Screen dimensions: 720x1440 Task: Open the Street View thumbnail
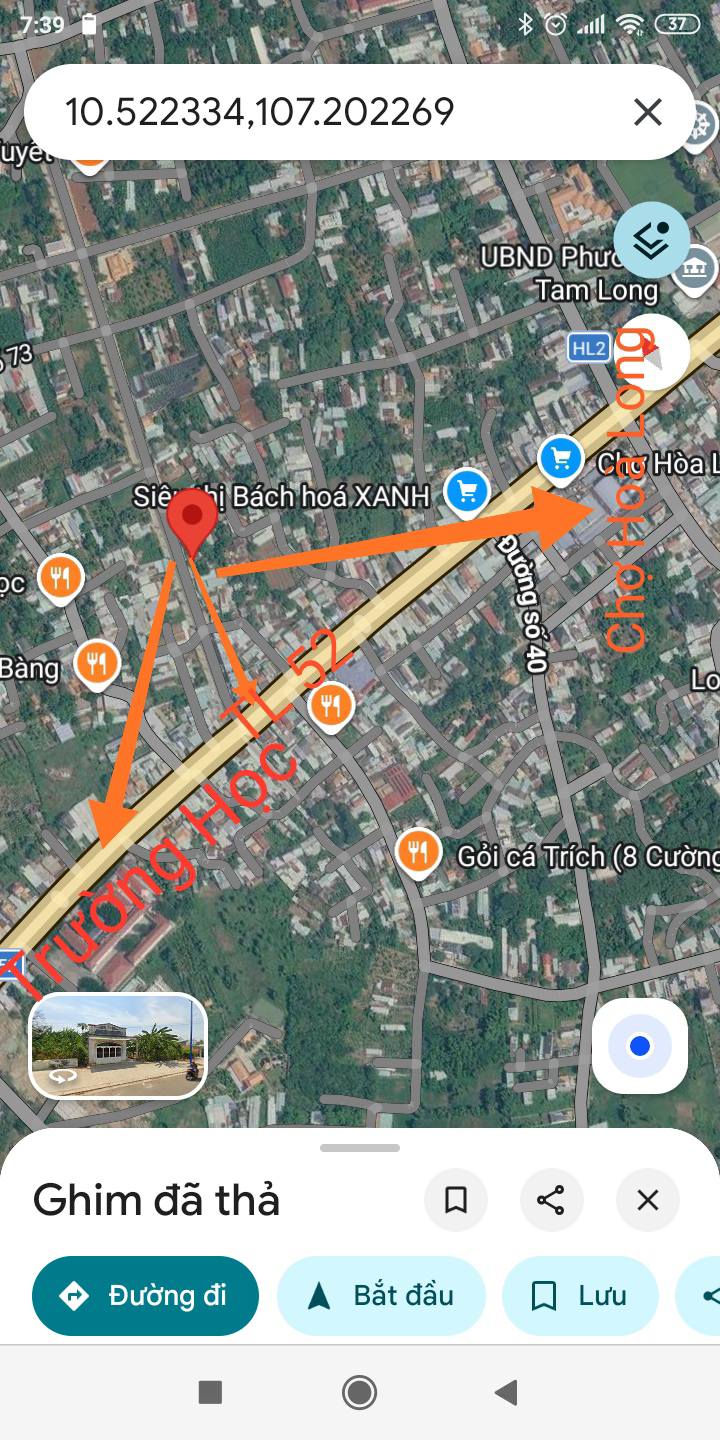118,1046
